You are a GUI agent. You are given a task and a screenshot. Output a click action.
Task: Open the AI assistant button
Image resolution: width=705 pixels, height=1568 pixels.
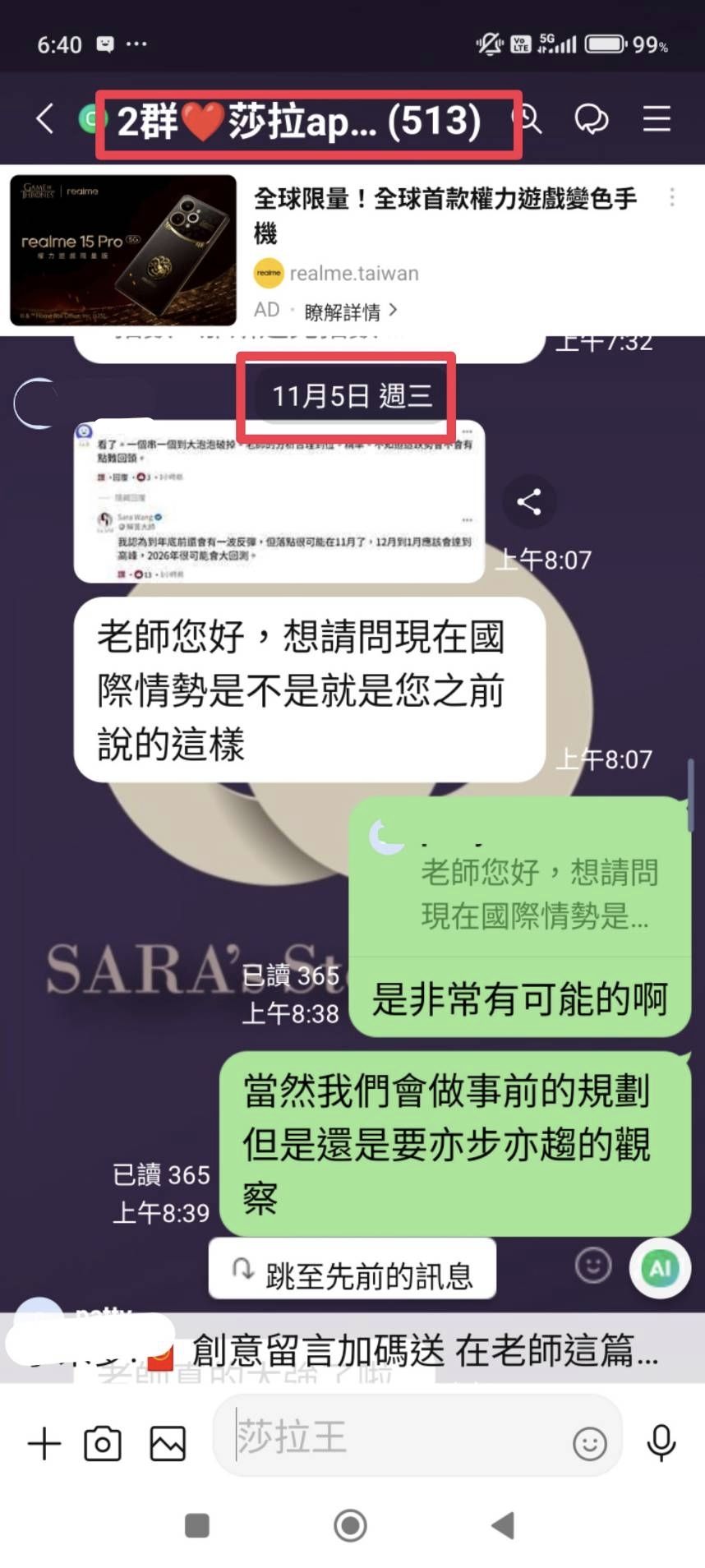[660, 1268]
